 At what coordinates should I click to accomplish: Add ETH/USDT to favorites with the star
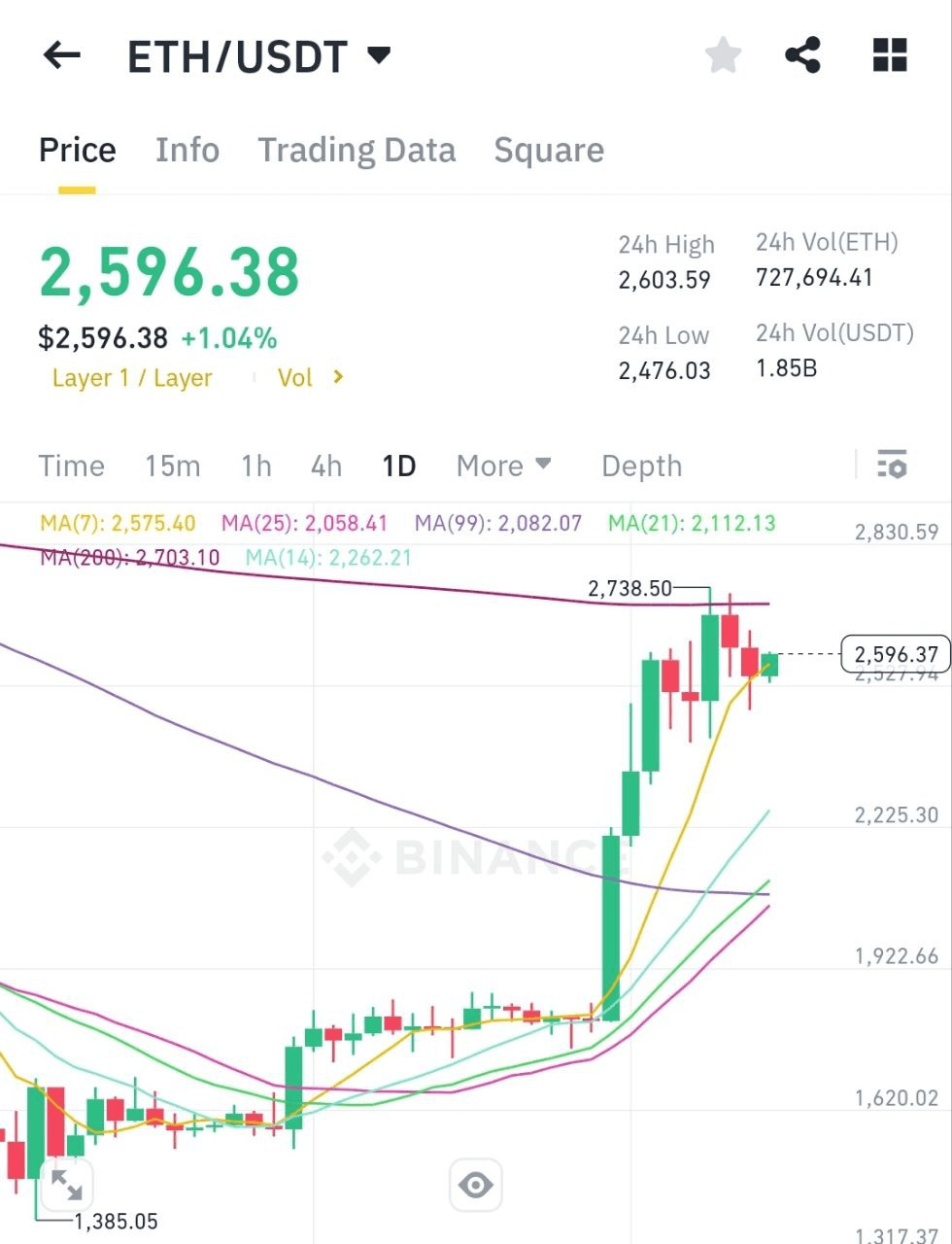pos(723,55)
